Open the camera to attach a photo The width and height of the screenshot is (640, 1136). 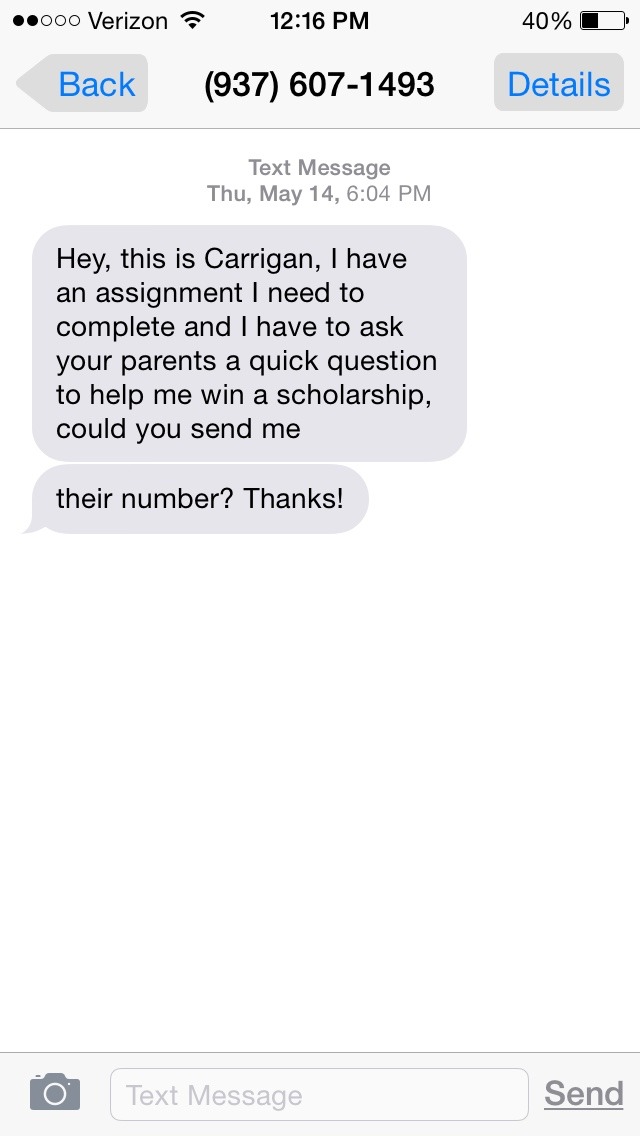(x=54, y=1092)
